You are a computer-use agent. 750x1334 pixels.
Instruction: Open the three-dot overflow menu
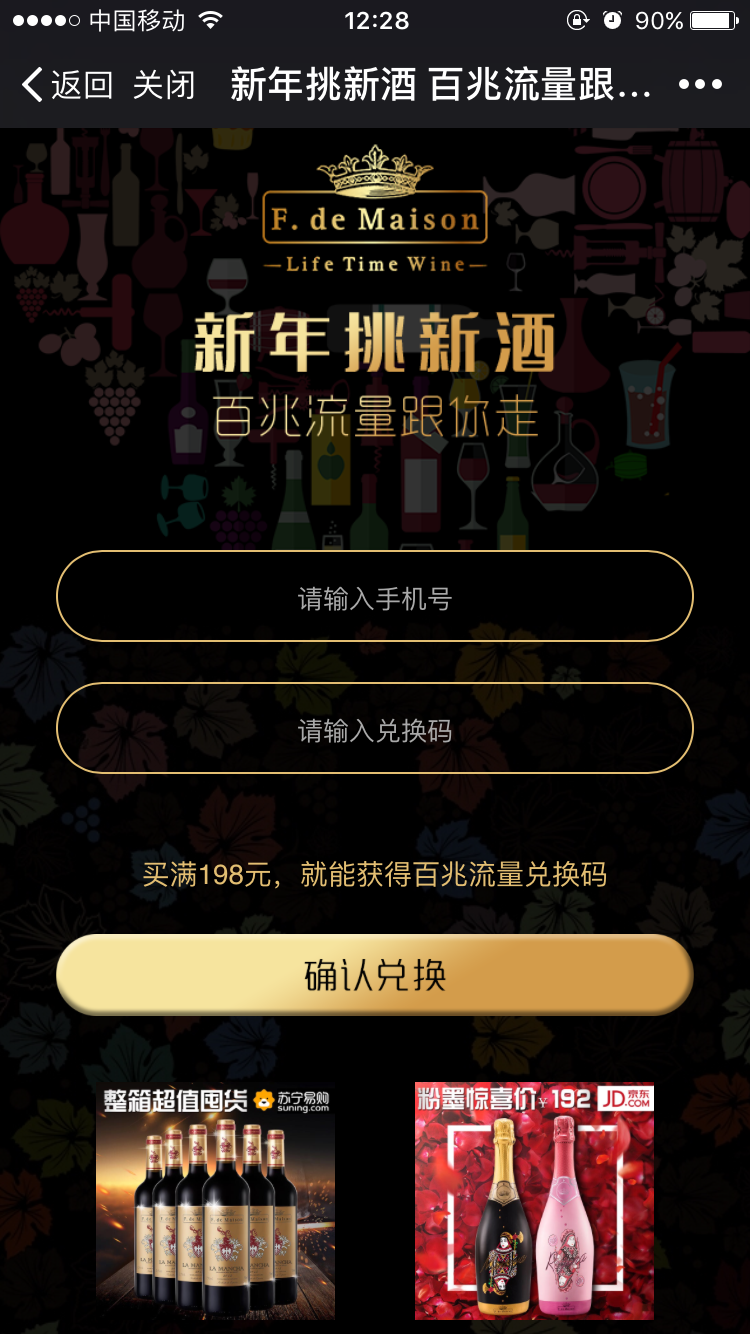point(700,85)
